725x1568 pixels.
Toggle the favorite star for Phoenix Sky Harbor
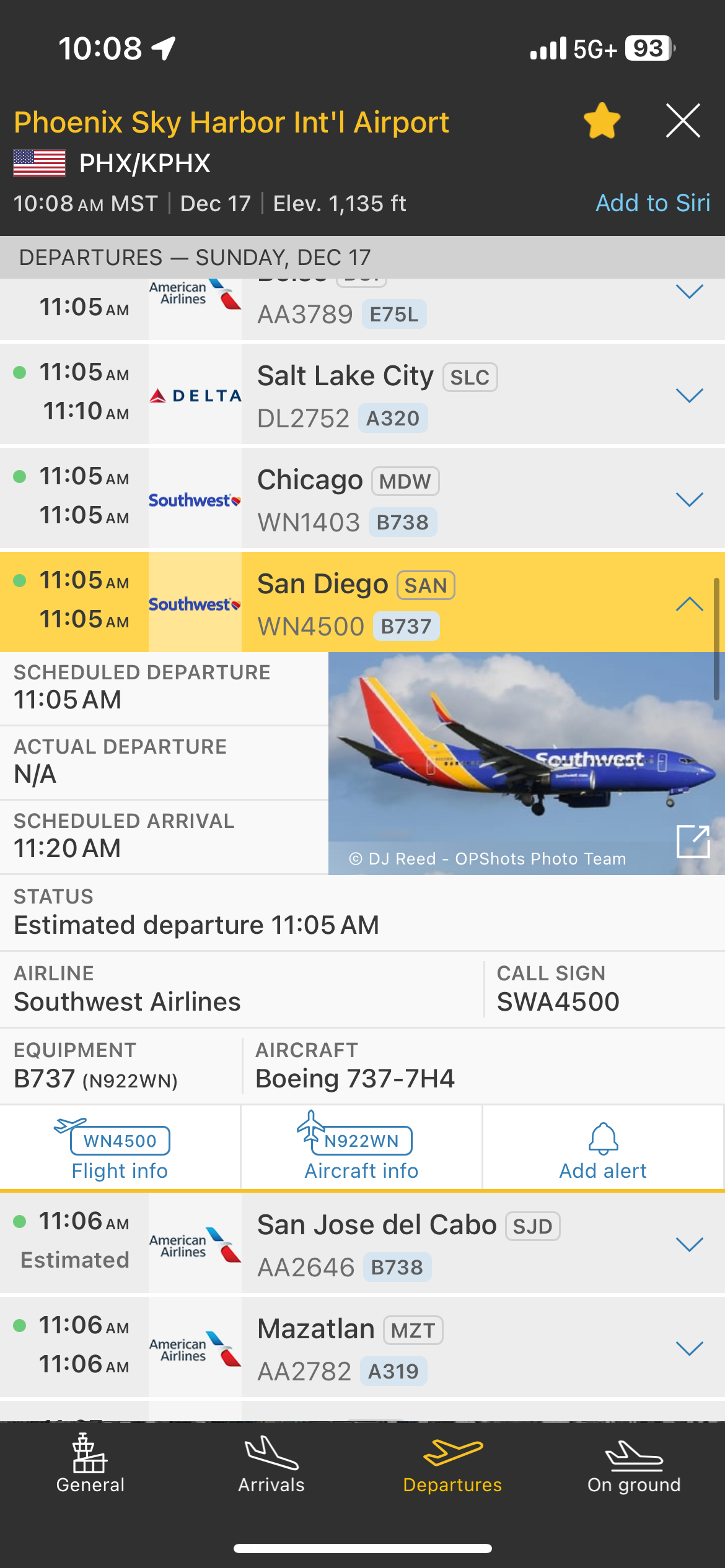pos(602,121)
